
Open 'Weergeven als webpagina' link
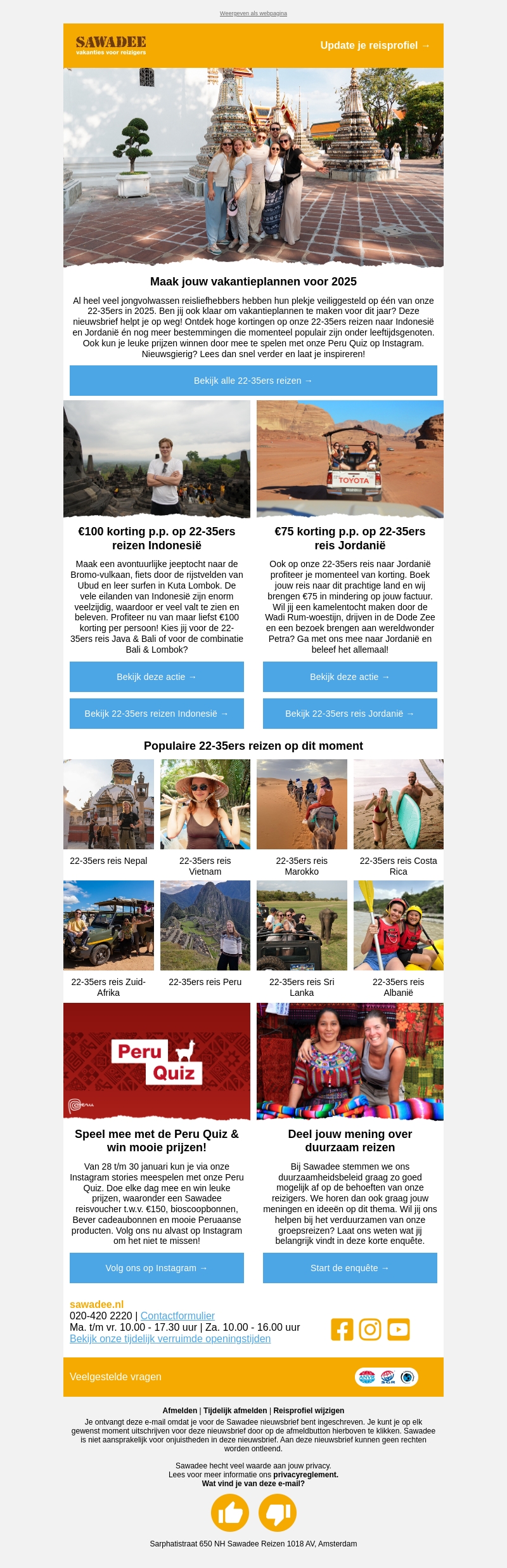pos(253,13)
